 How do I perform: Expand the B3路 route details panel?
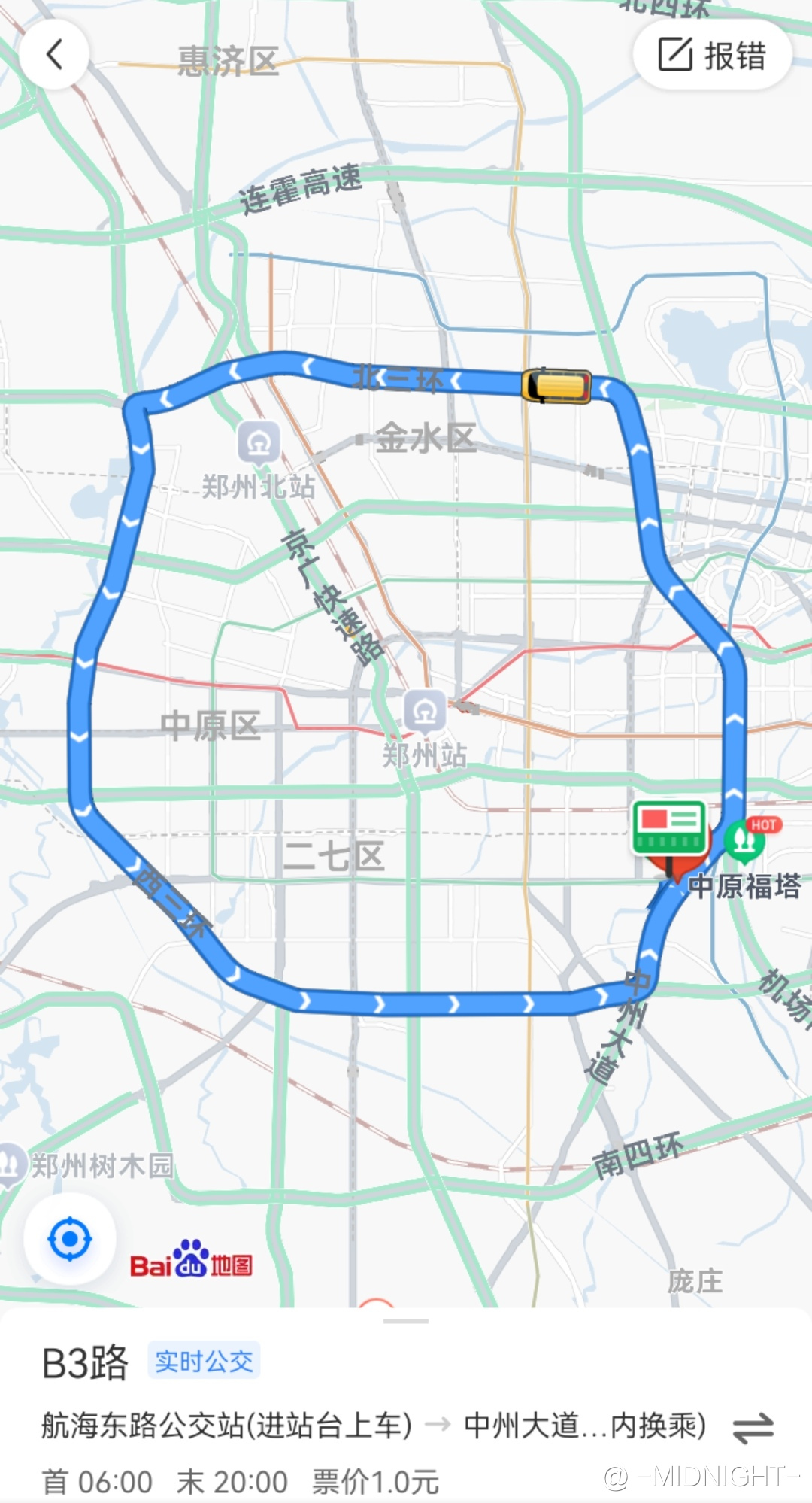tap(406, 1321)
